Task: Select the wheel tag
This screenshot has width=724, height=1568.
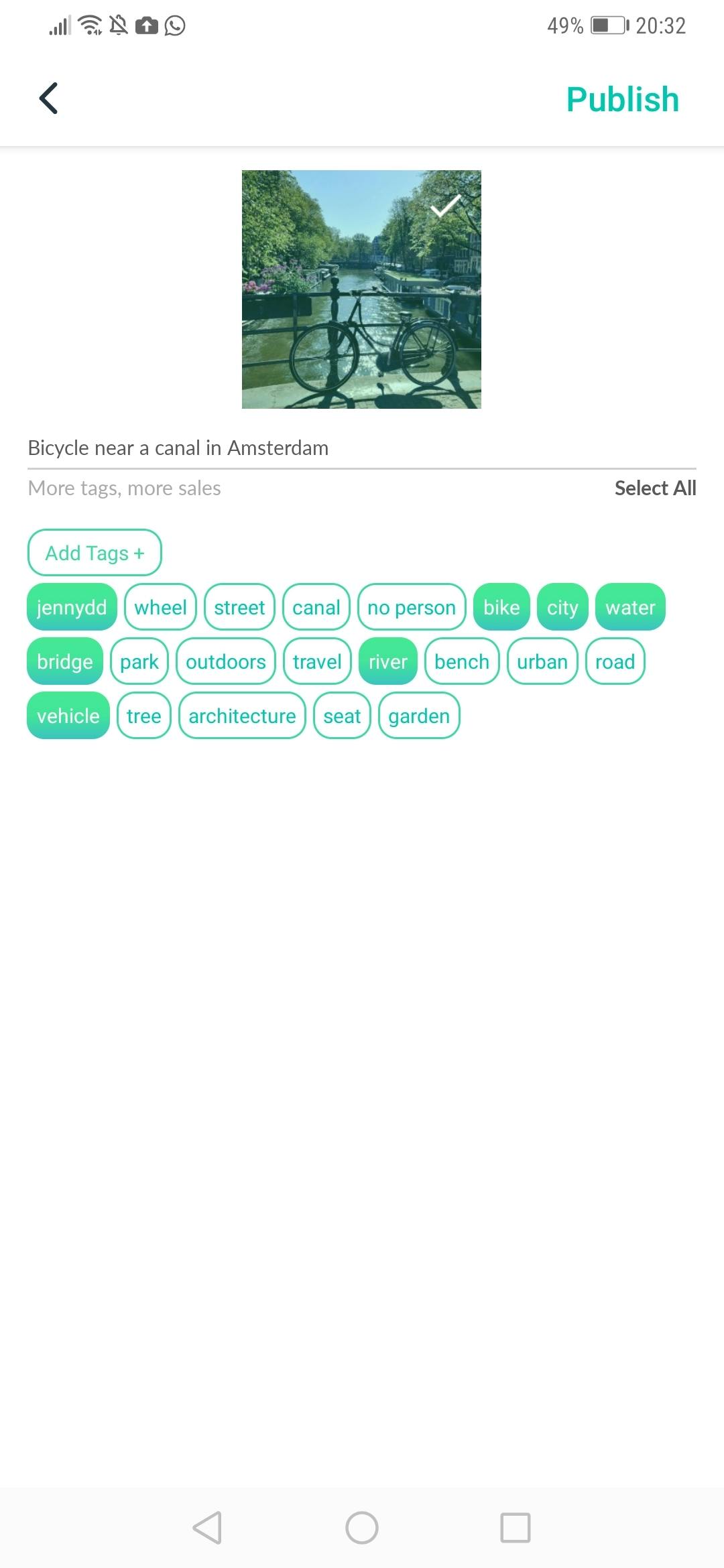Action: coord(160,607)
